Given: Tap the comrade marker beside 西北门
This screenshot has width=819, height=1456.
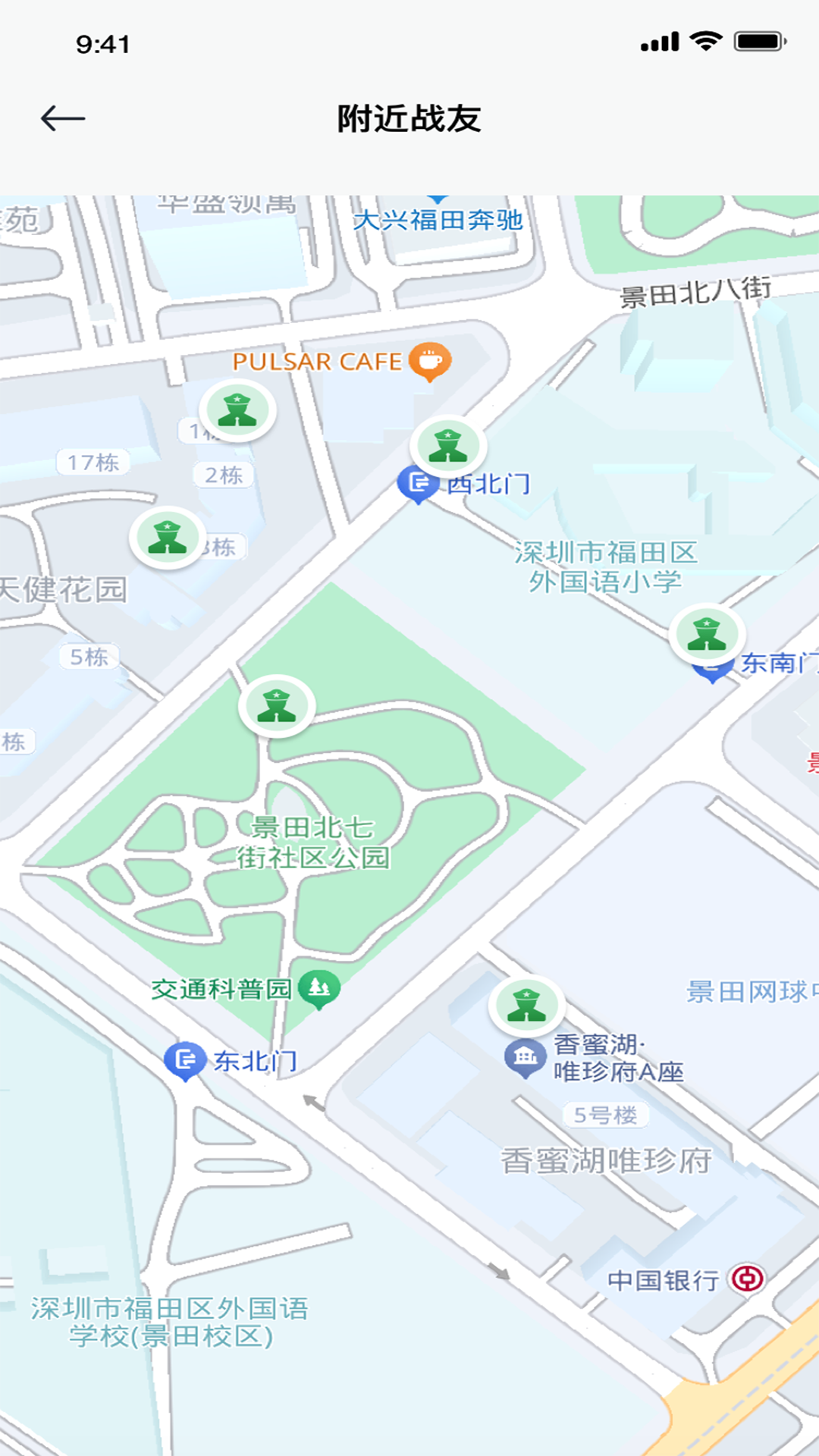Looking at the screenshot, I should 449,447.
